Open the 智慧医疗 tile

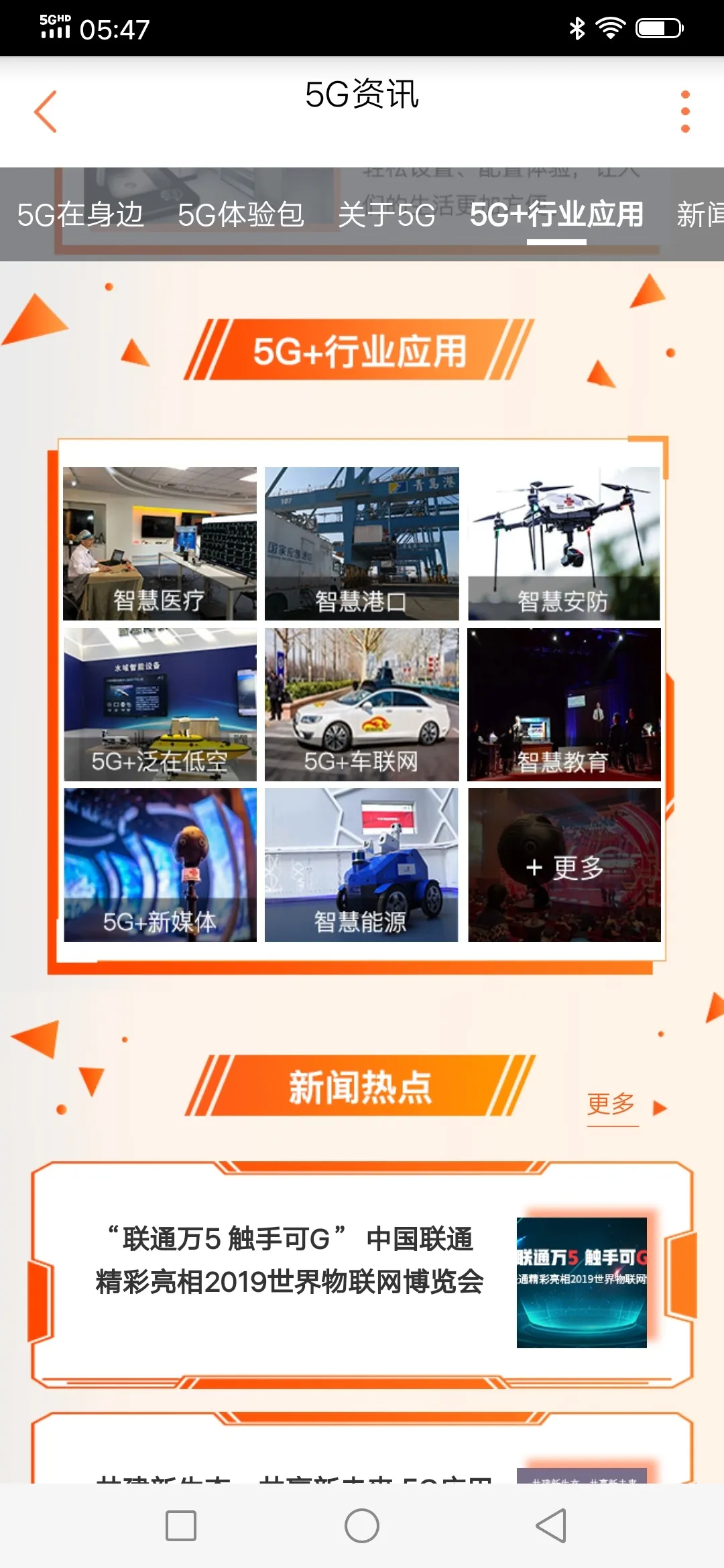pyautogui.click(x=160, y=543)
